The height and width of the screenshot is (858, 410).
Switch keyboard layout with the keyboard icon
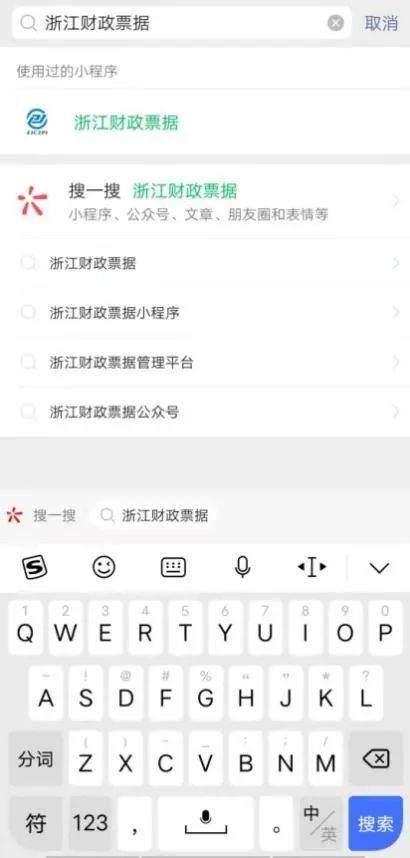pos(174,567)
